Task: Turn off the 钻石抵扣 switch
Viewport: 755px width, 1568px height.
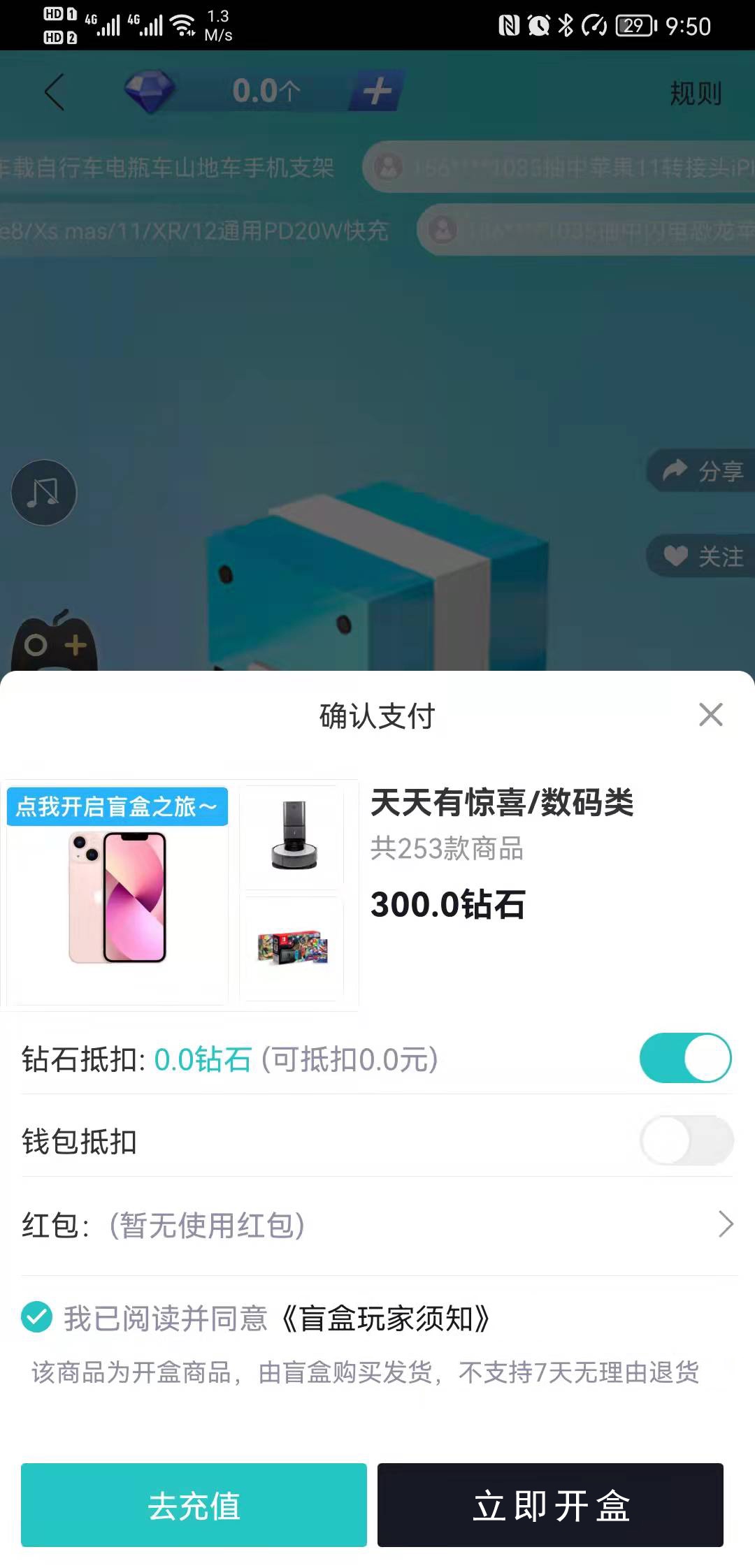Action: [685, 1058]
